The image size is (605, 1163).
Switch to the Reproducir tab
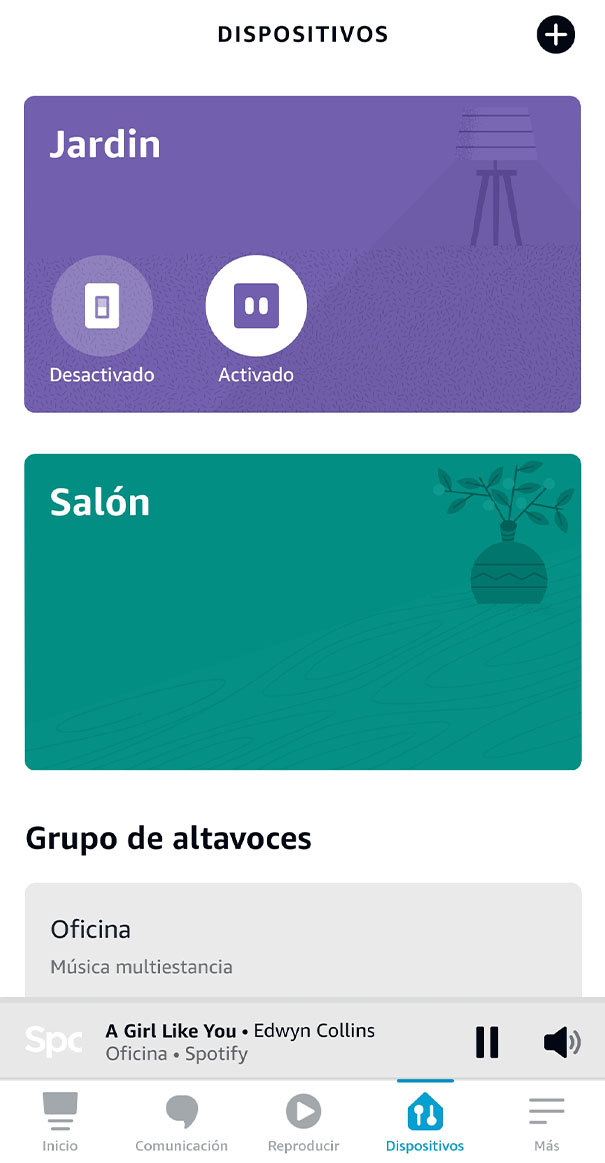tap(303, 1122)
